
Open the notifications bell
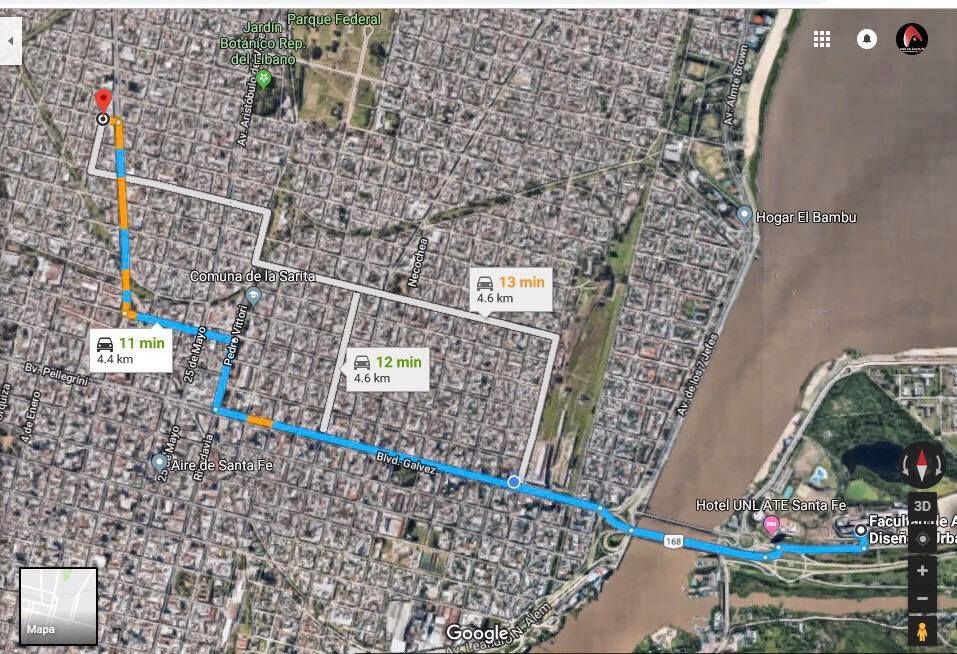(866, 39)
